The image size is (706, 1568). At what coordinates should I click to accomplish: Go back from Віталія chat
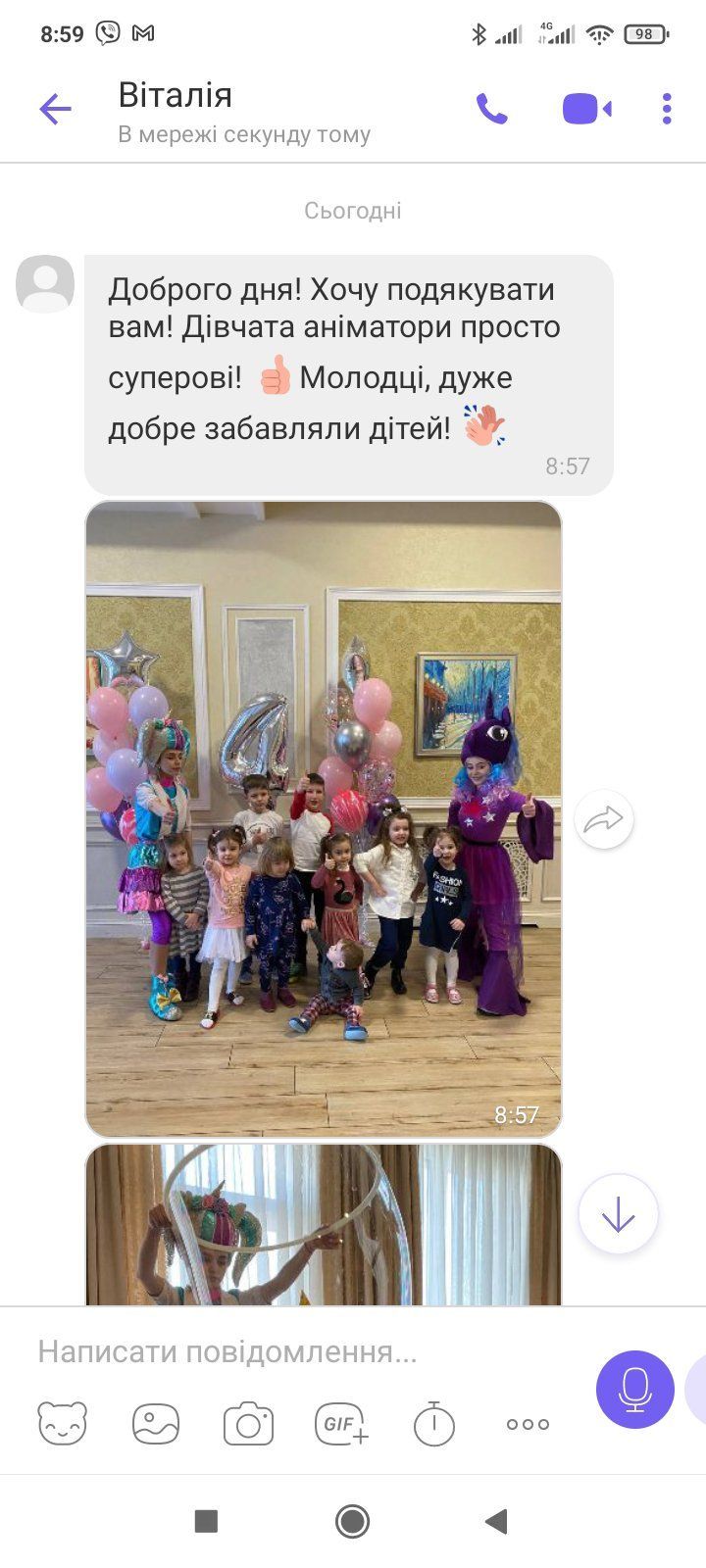pyautogui.click(x=56, y=109)
